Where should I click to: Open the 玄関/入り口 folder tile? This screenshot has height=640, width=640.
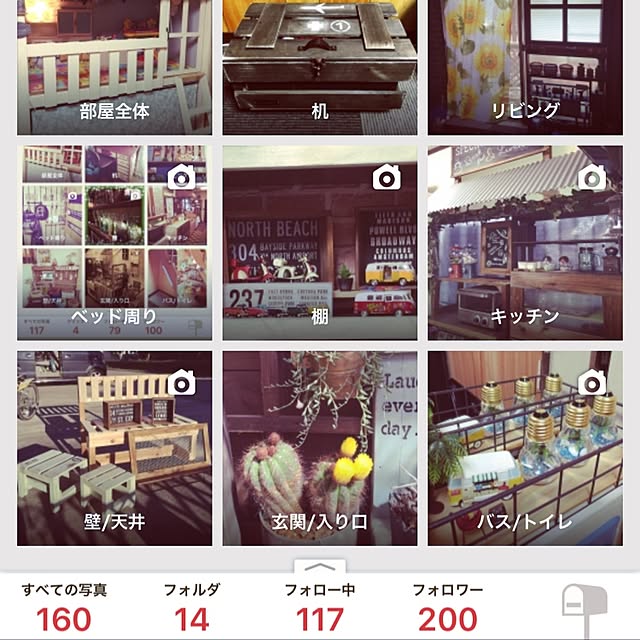click(319, 447)
